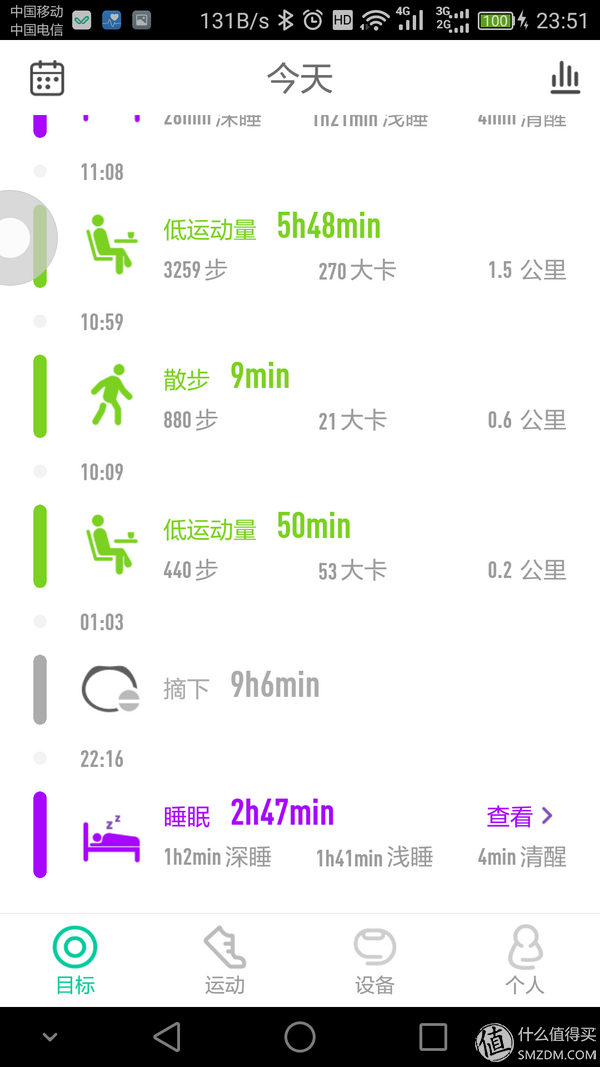Open the calendar date picker

(x=47, y=78)
